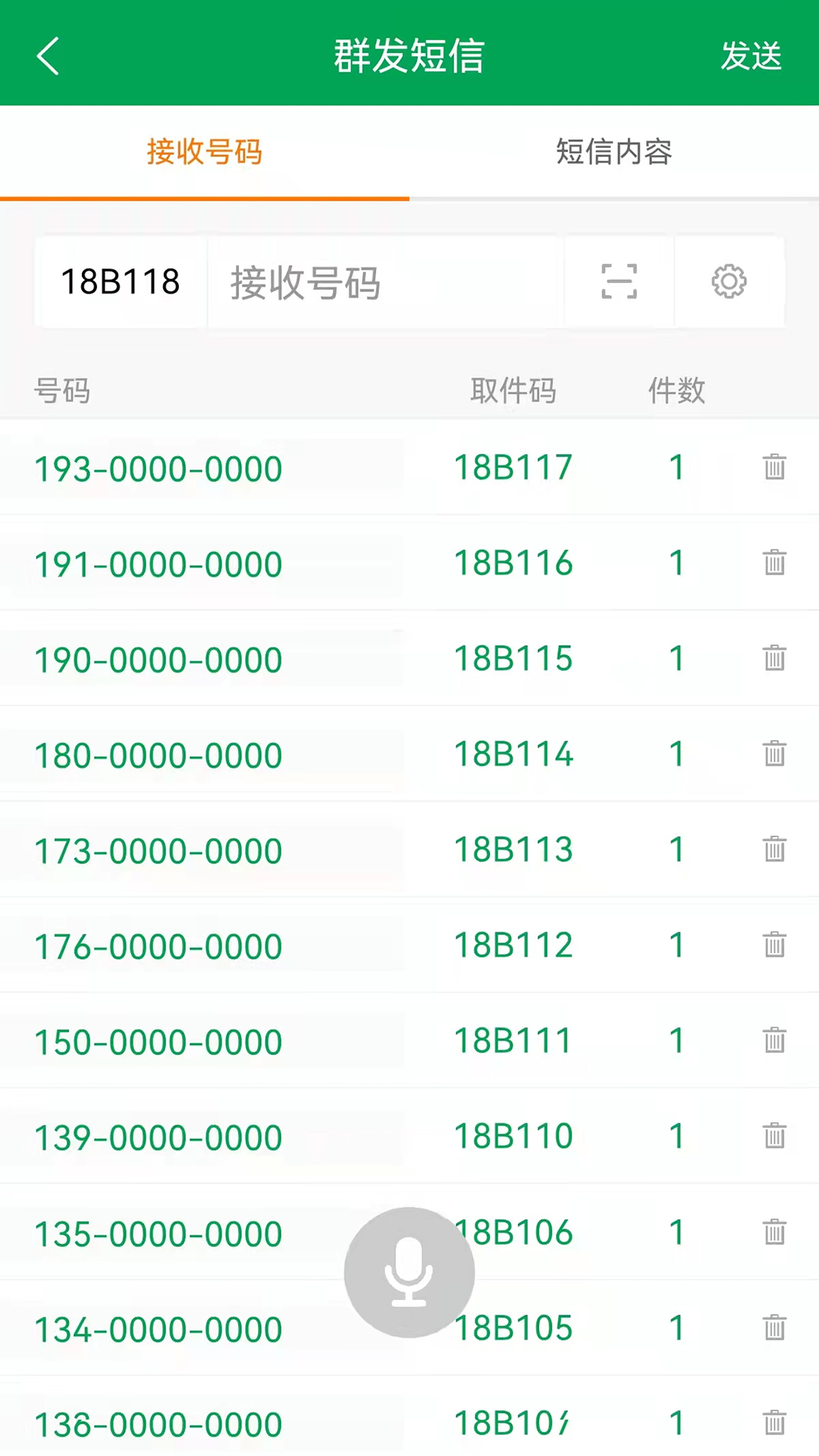819x1456 pixels.
Task: Delete the row for 176-0000-0000
Action: click(774, 945)
